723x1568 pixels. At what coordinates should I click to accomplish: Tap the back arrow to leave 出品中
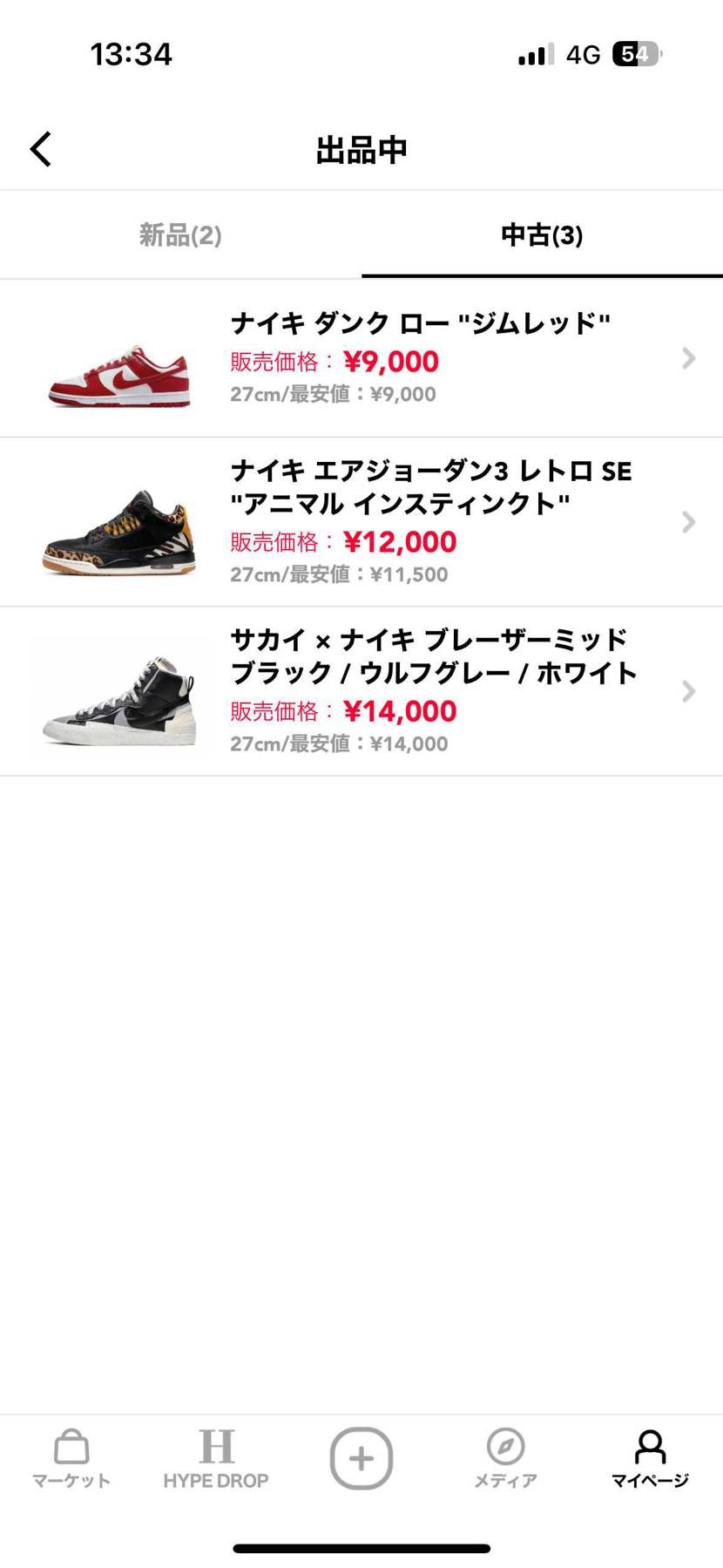(39, 148)
